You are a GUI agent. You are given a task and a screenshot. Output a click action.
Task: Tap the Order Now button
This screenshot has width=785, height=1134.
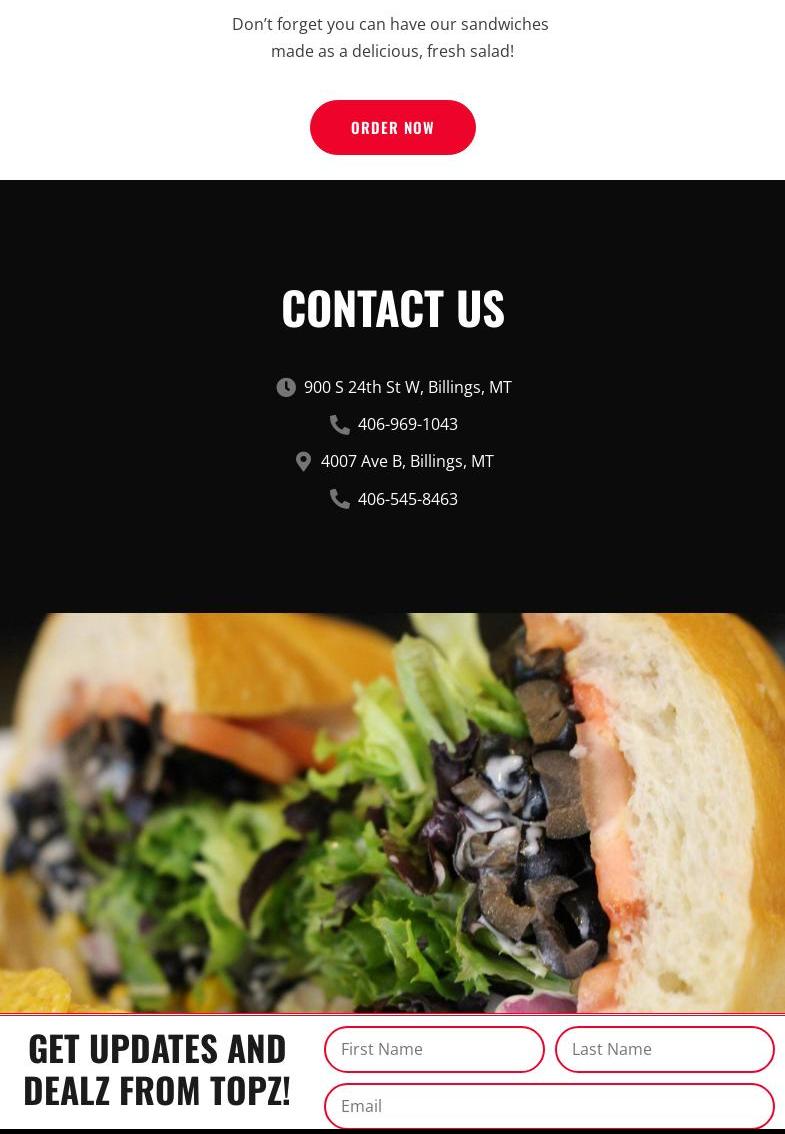point(392,127)
